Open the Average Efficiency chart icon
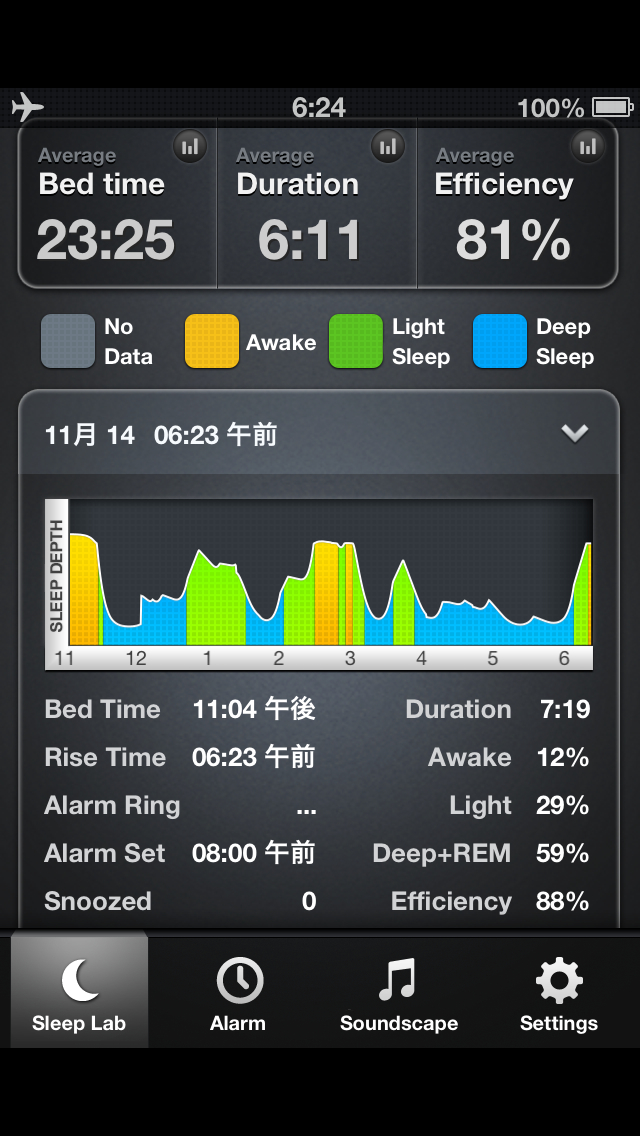 point(588,148)
